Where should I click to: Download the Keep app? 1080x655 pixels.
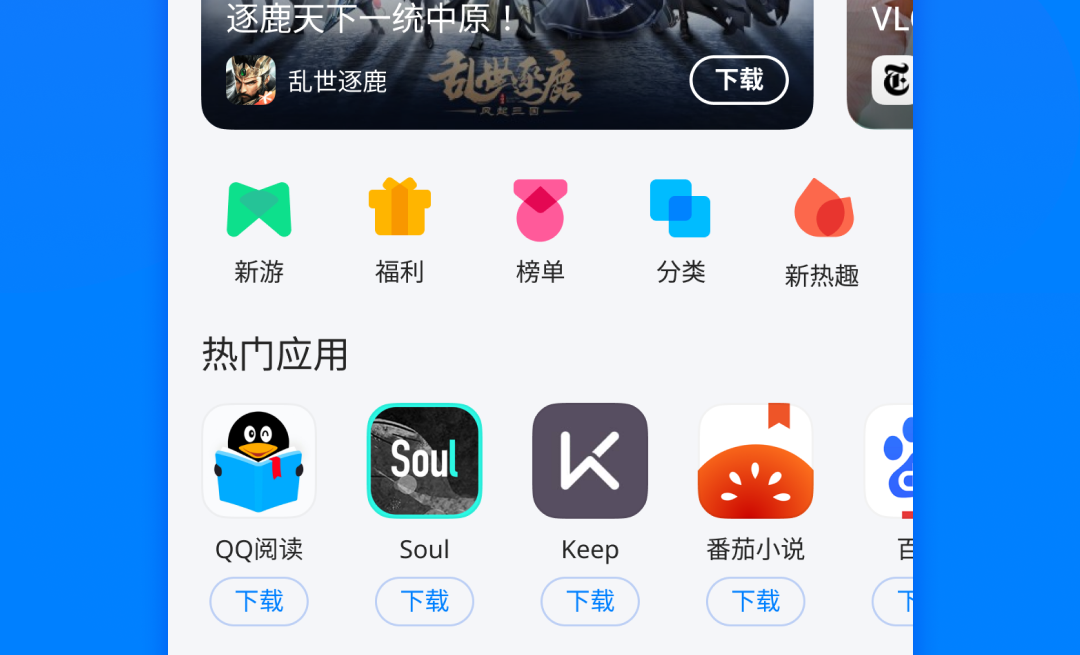click(x=590, y=601)
